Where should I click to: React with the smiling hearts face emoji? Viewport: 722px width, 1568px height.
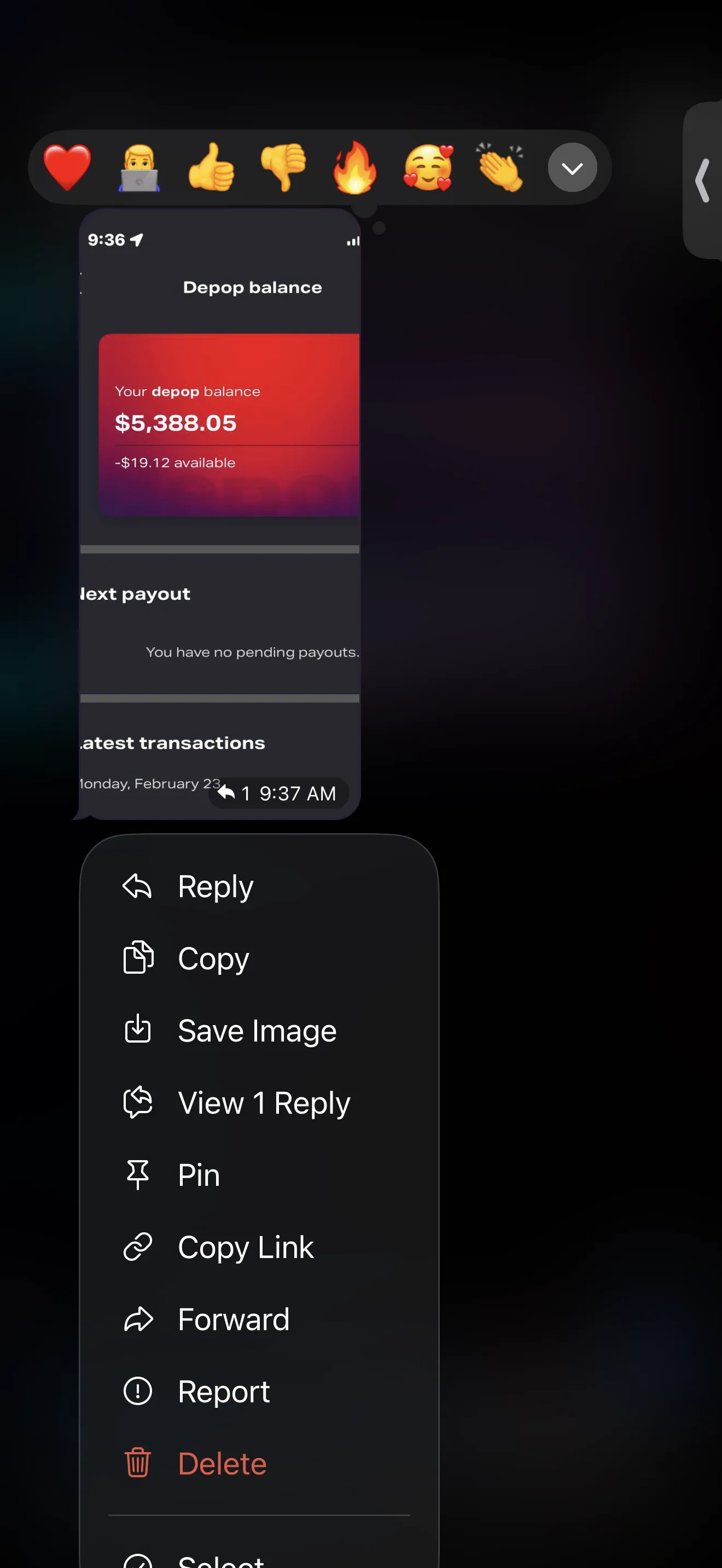428,167
